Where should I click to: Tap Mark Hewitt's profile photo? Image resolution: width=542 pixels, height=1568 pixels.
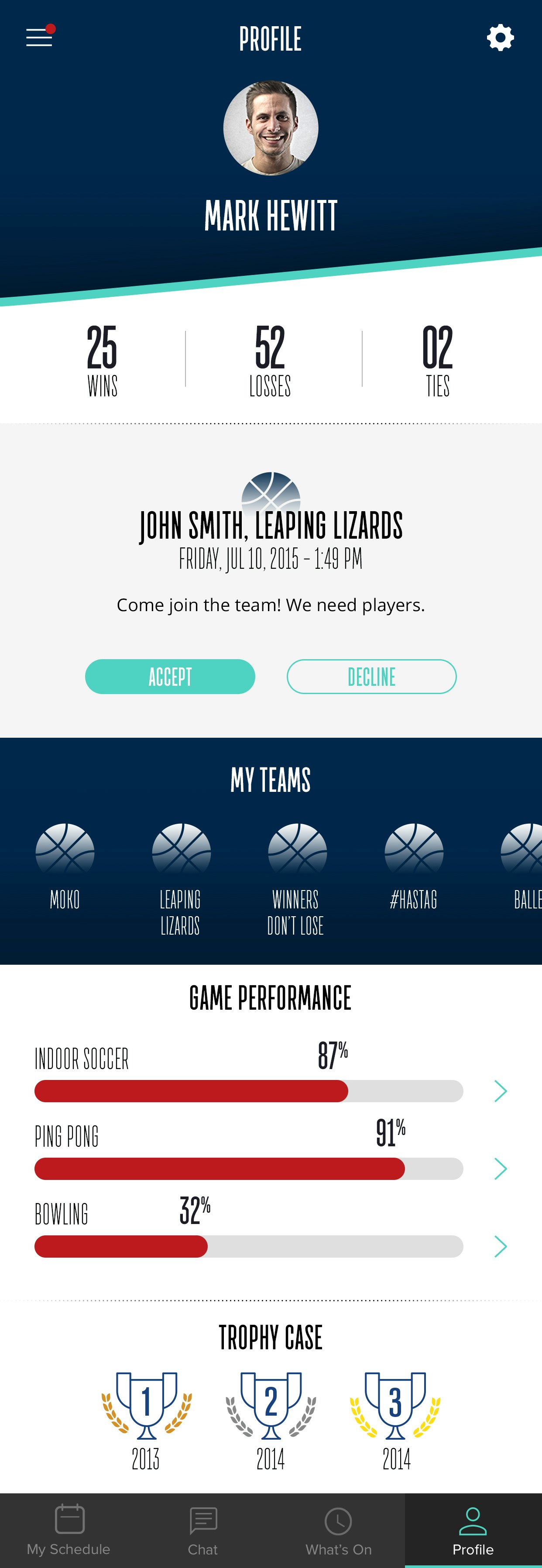271,128
